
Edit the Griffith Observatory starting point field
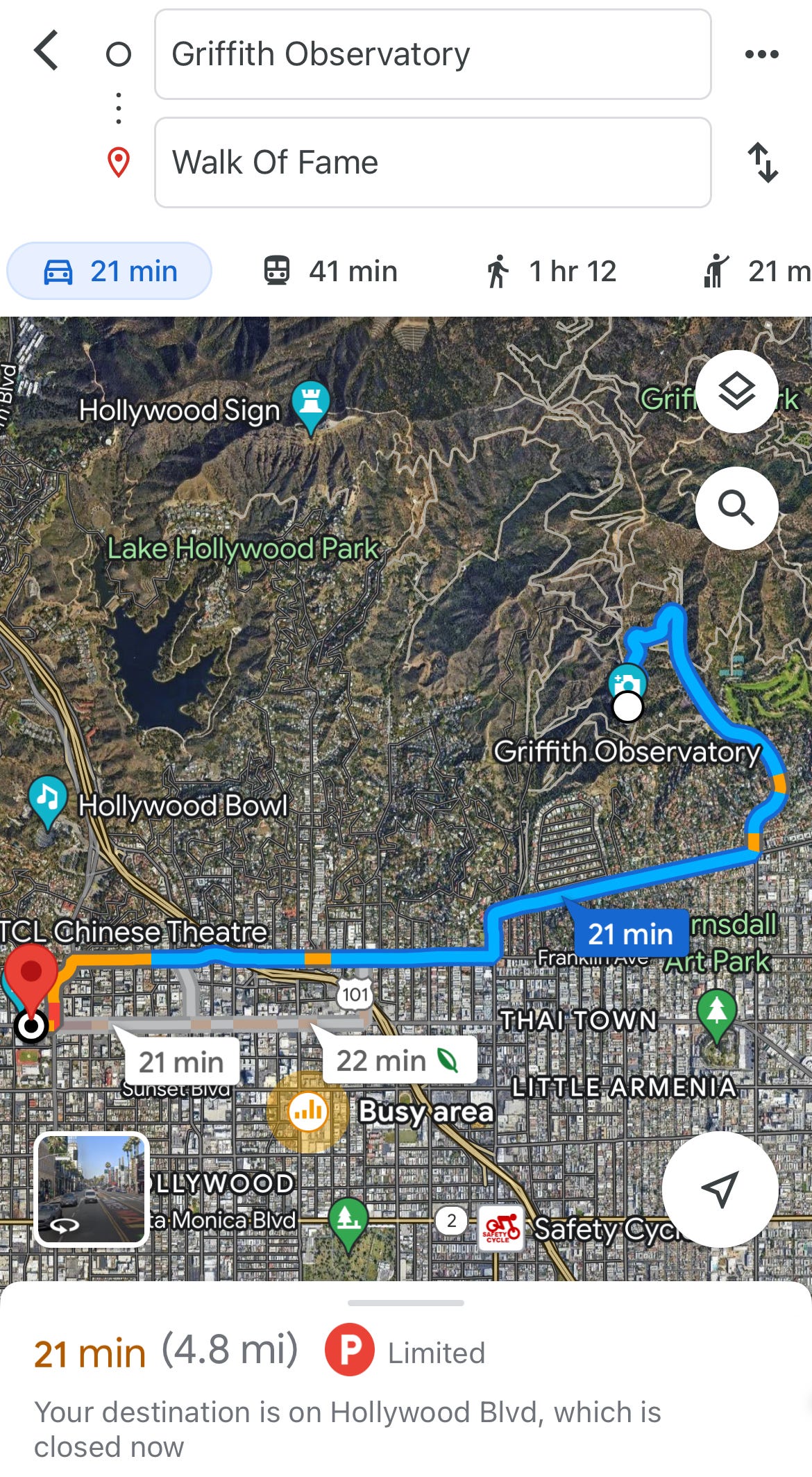[x=432, y=54]
